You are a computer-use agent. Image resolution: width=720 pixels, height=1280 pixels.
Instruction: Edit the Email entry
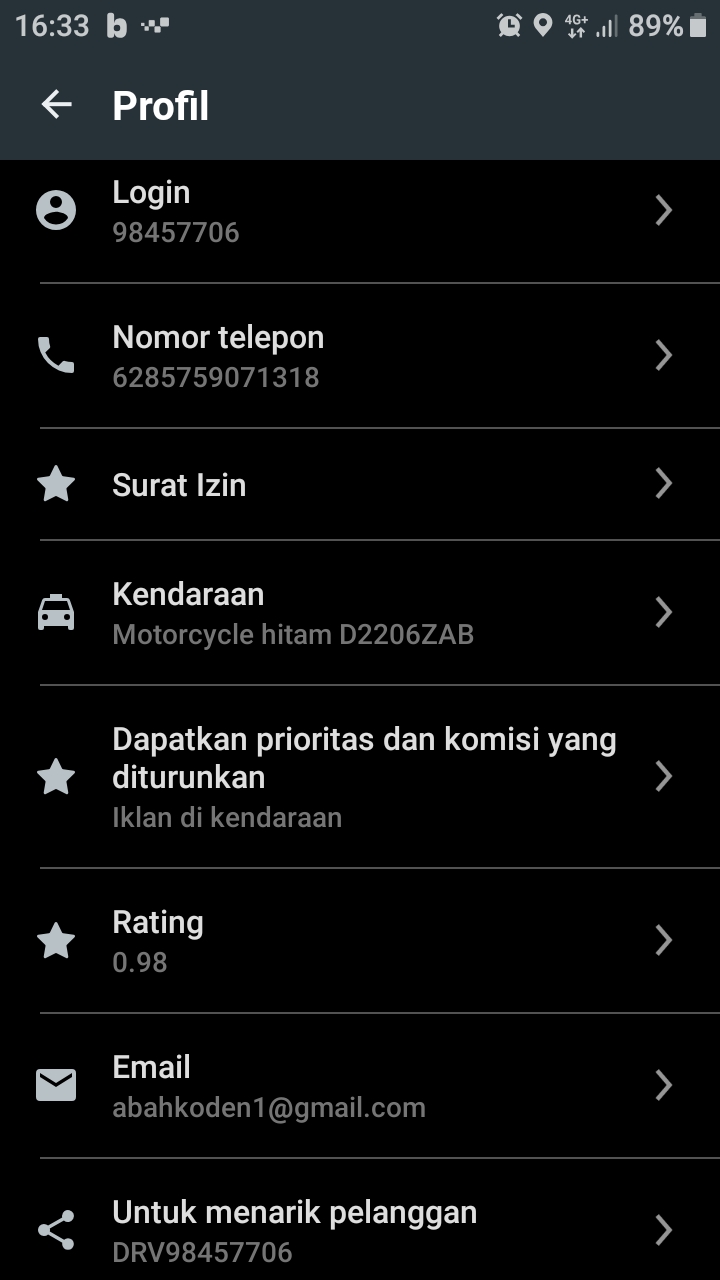(360, 1086)
